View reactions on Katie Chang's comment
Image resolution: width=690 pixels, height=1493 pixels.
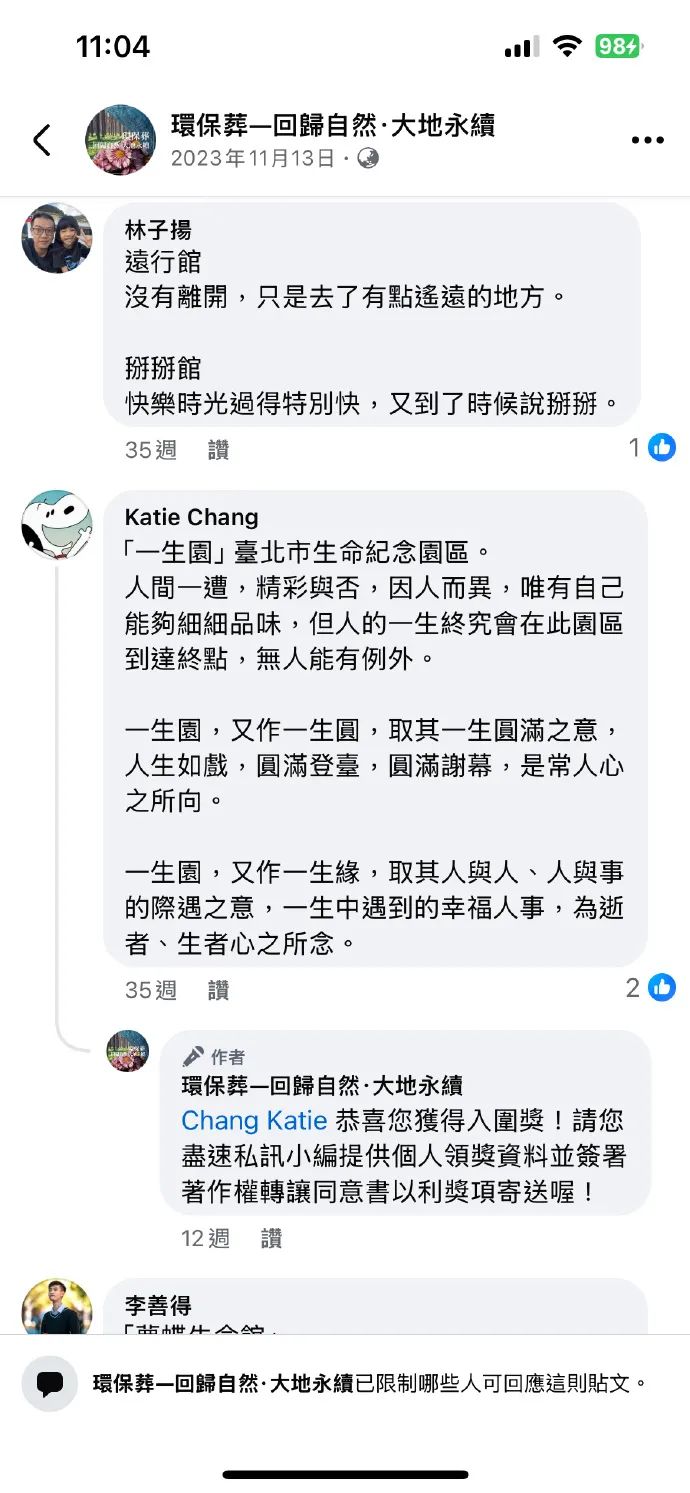click(x=651, y=988)
